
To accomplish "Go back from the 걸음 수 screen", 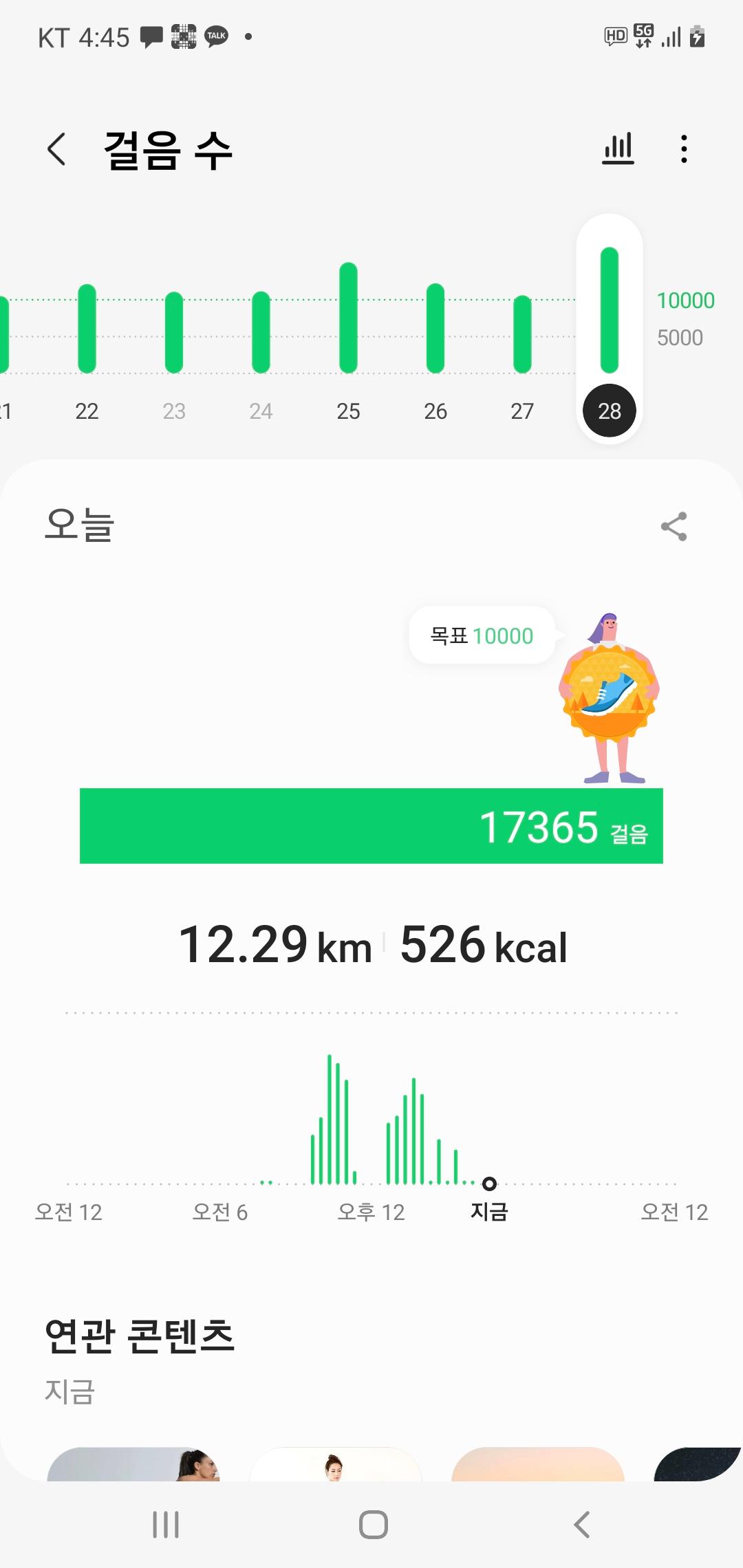I will pyautogui.click(x=56, y=149).
